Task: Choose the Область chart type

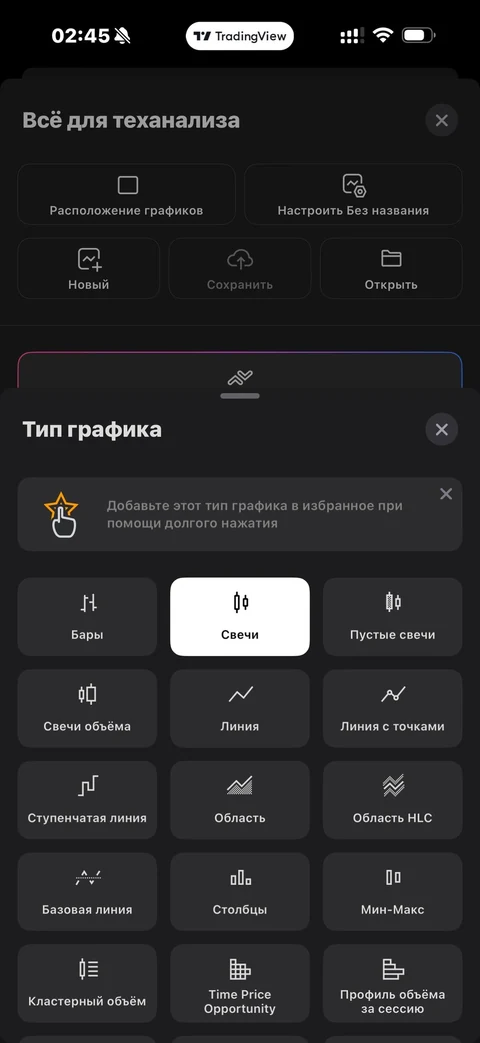Action: tap(240, 800)
